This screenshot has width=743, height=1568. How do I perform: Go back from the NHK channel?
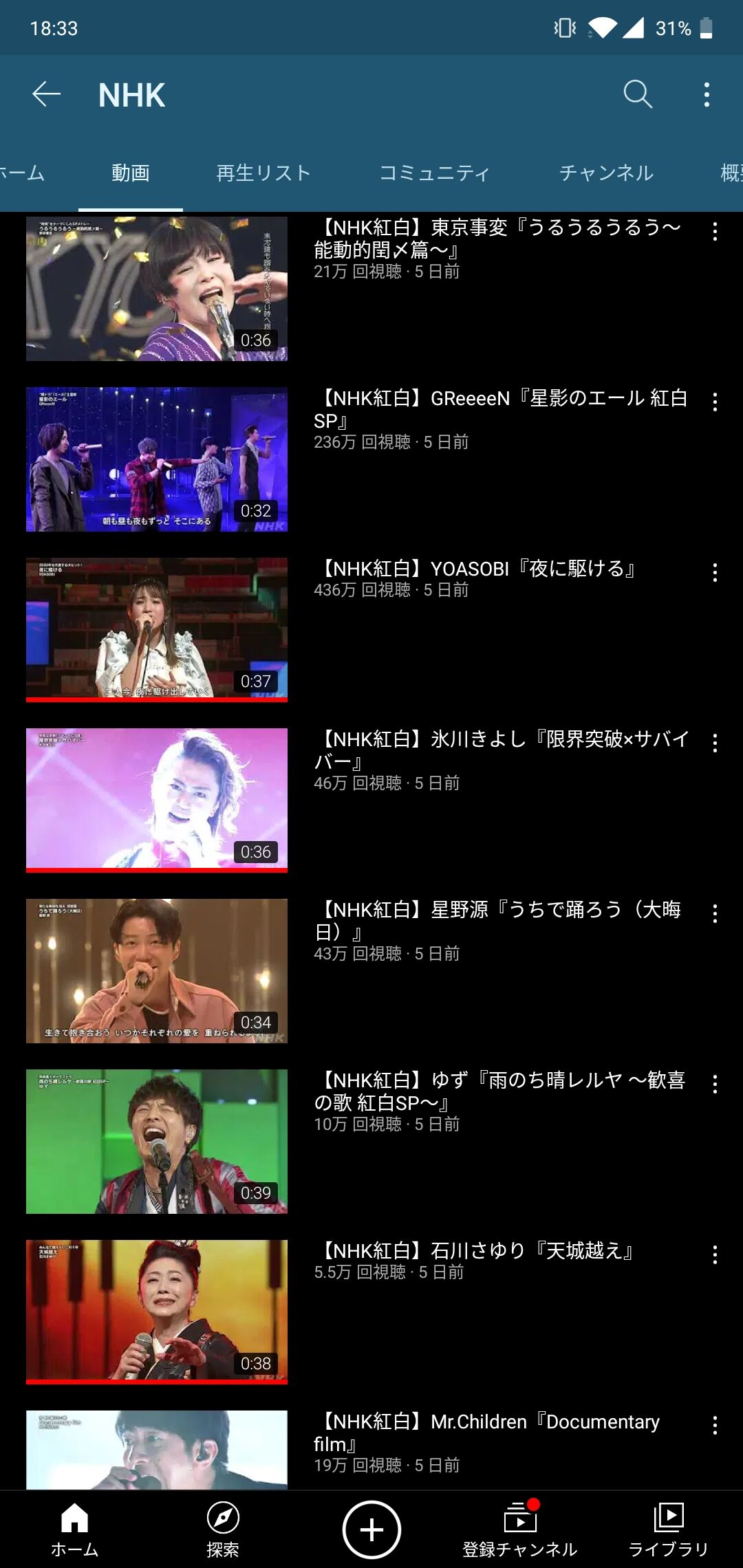(x=47, y=94)
